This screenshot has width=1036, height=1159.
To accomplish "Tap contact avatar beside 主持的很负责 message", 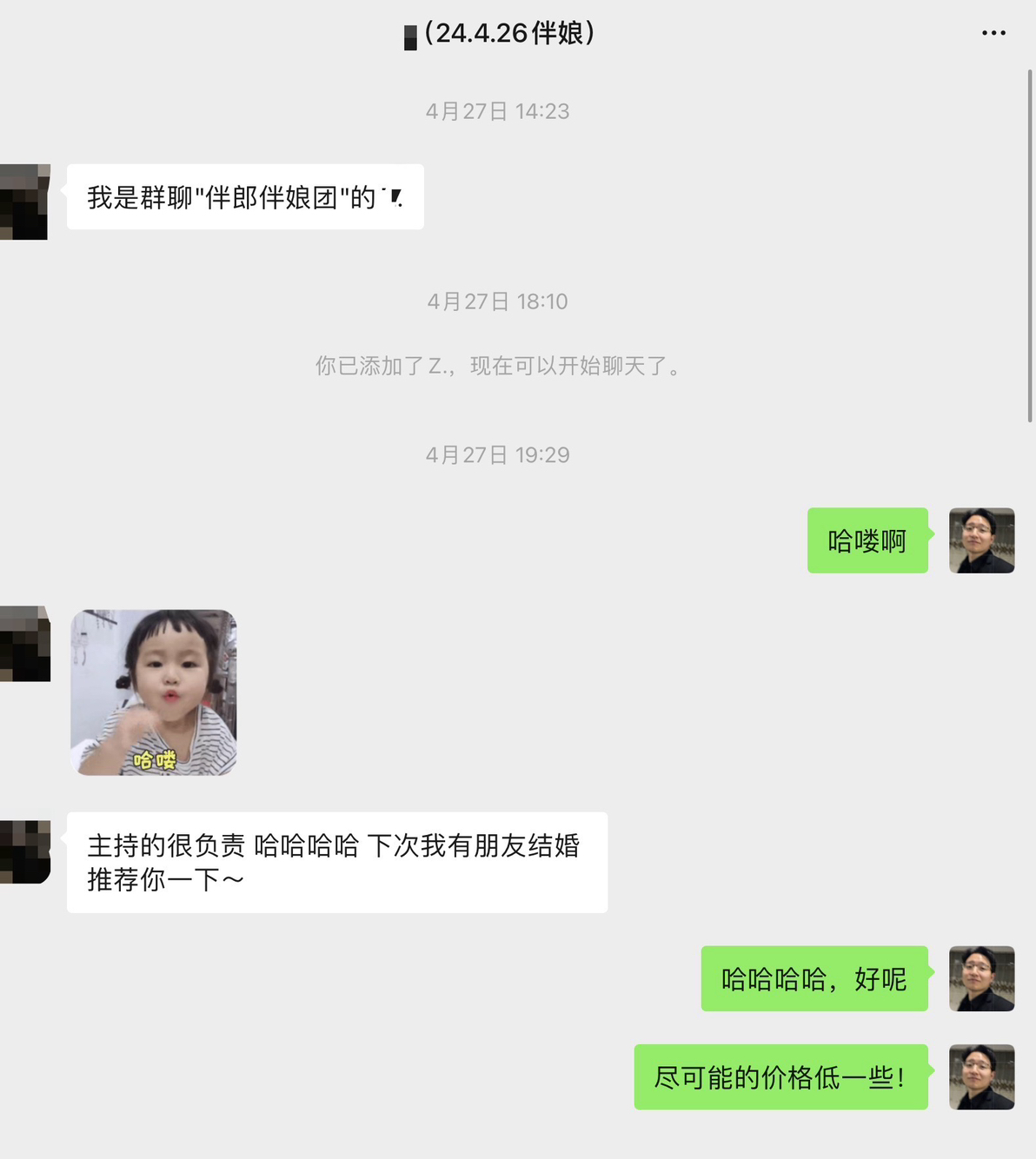I will (x=24, y=851).
